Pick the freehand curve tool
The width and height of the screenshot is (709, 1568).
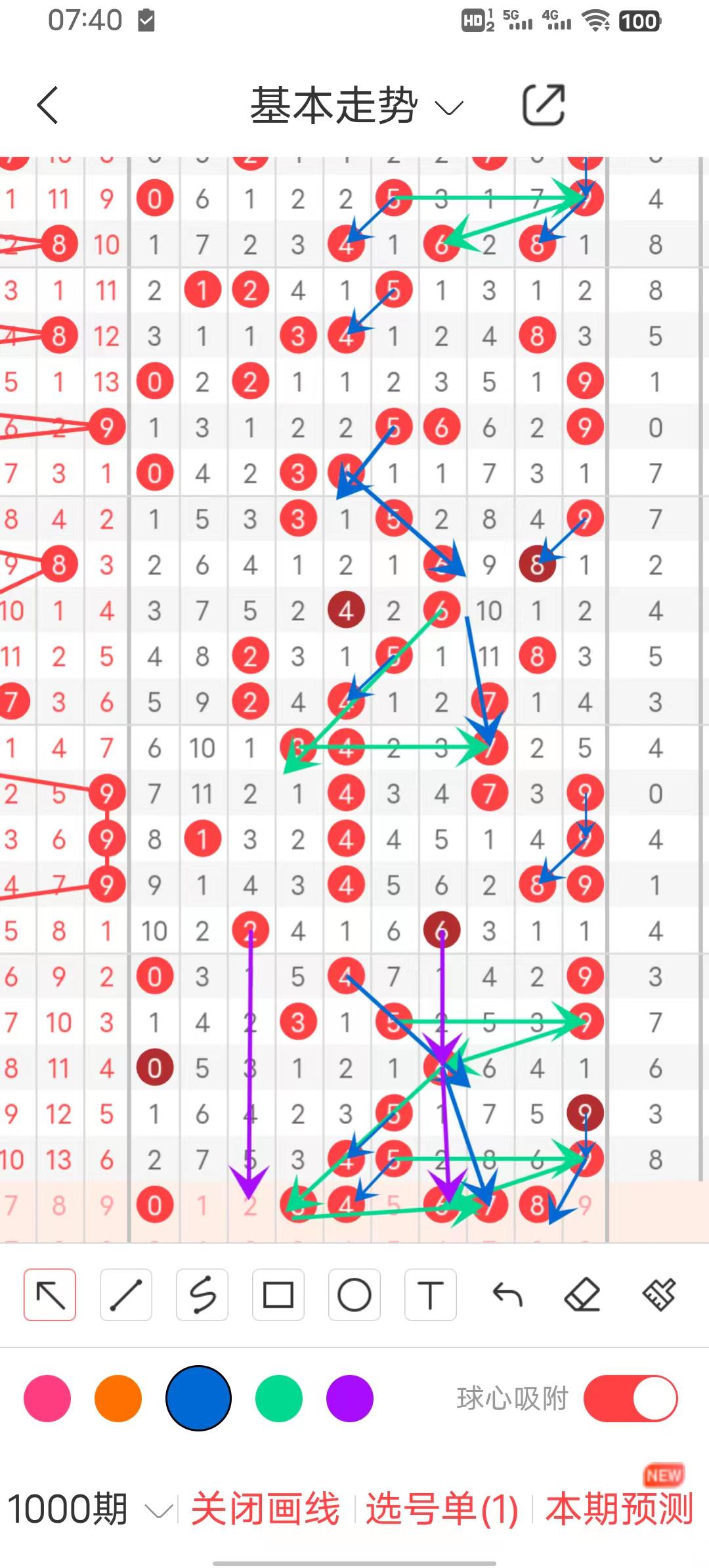click(x=202, y=1295)
